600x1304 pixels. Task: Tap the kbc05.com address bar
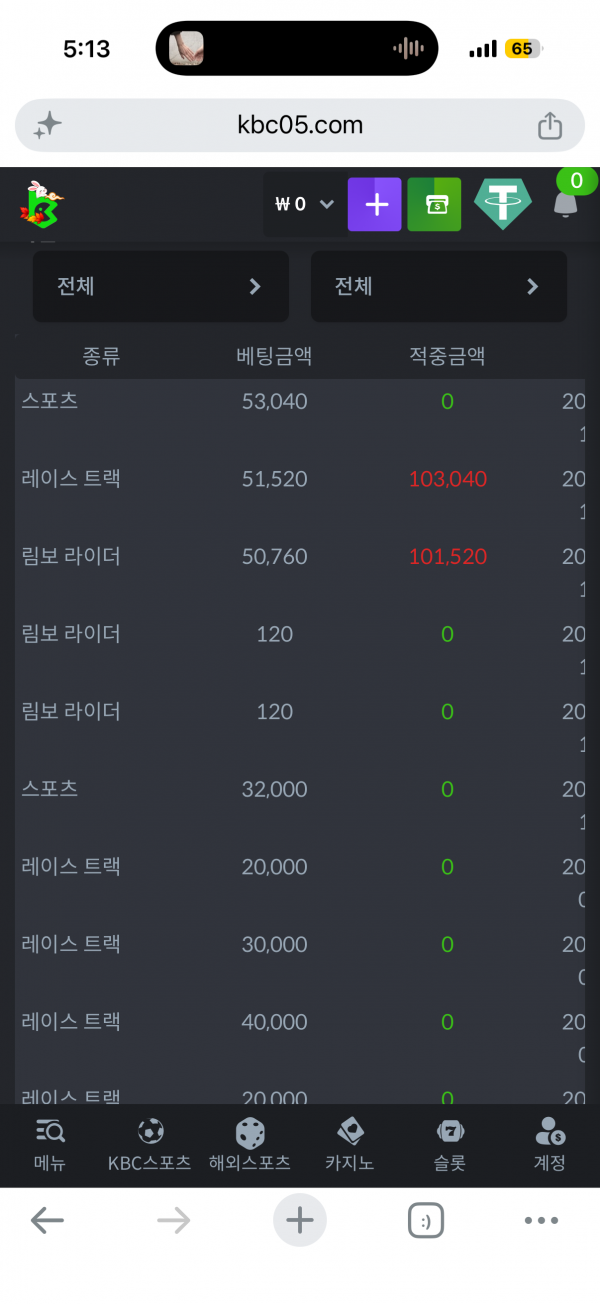pyautogui.click(x=300, y=125)
